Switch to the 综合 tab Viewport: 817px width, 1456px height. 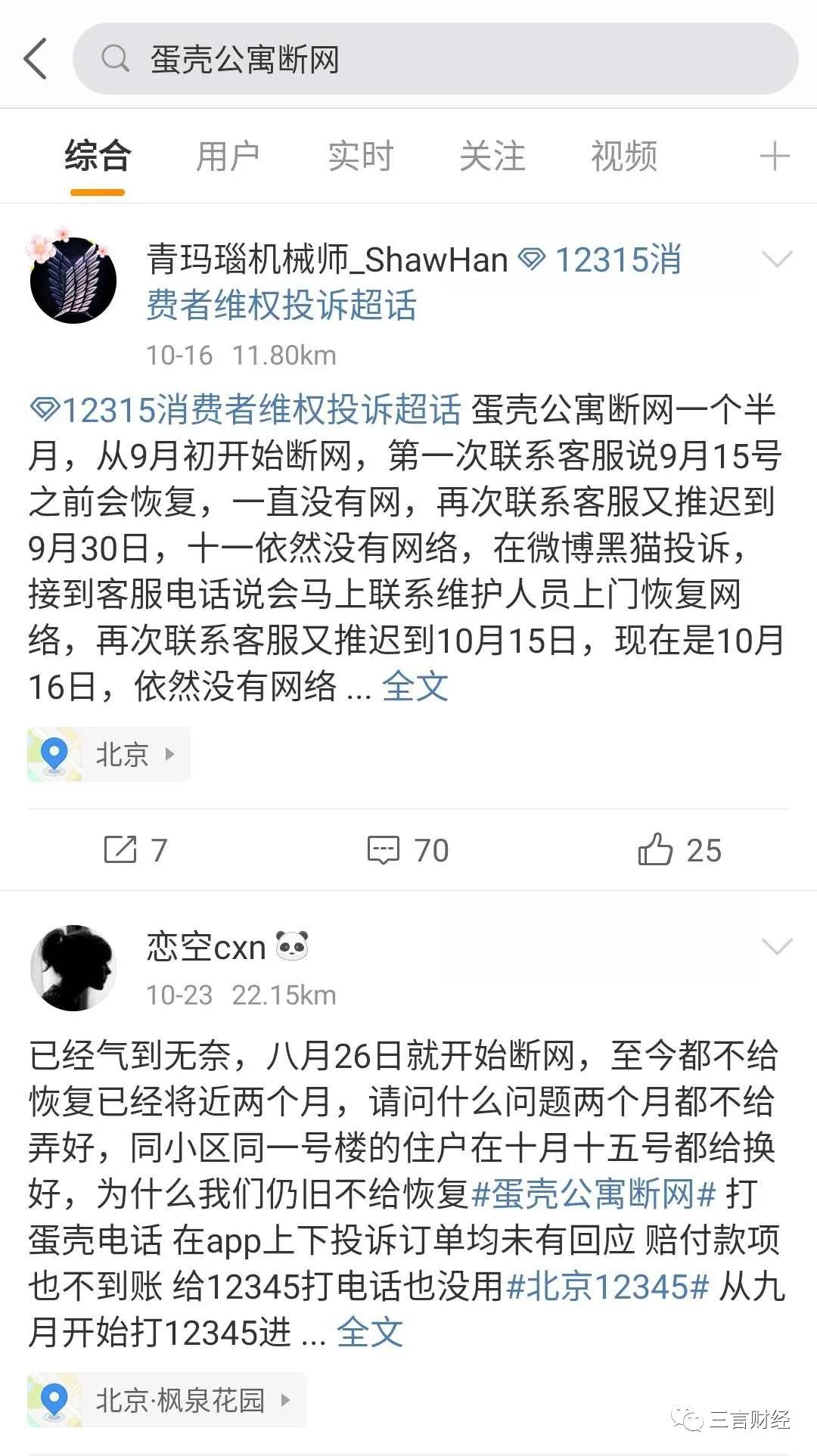coord(98,157)
